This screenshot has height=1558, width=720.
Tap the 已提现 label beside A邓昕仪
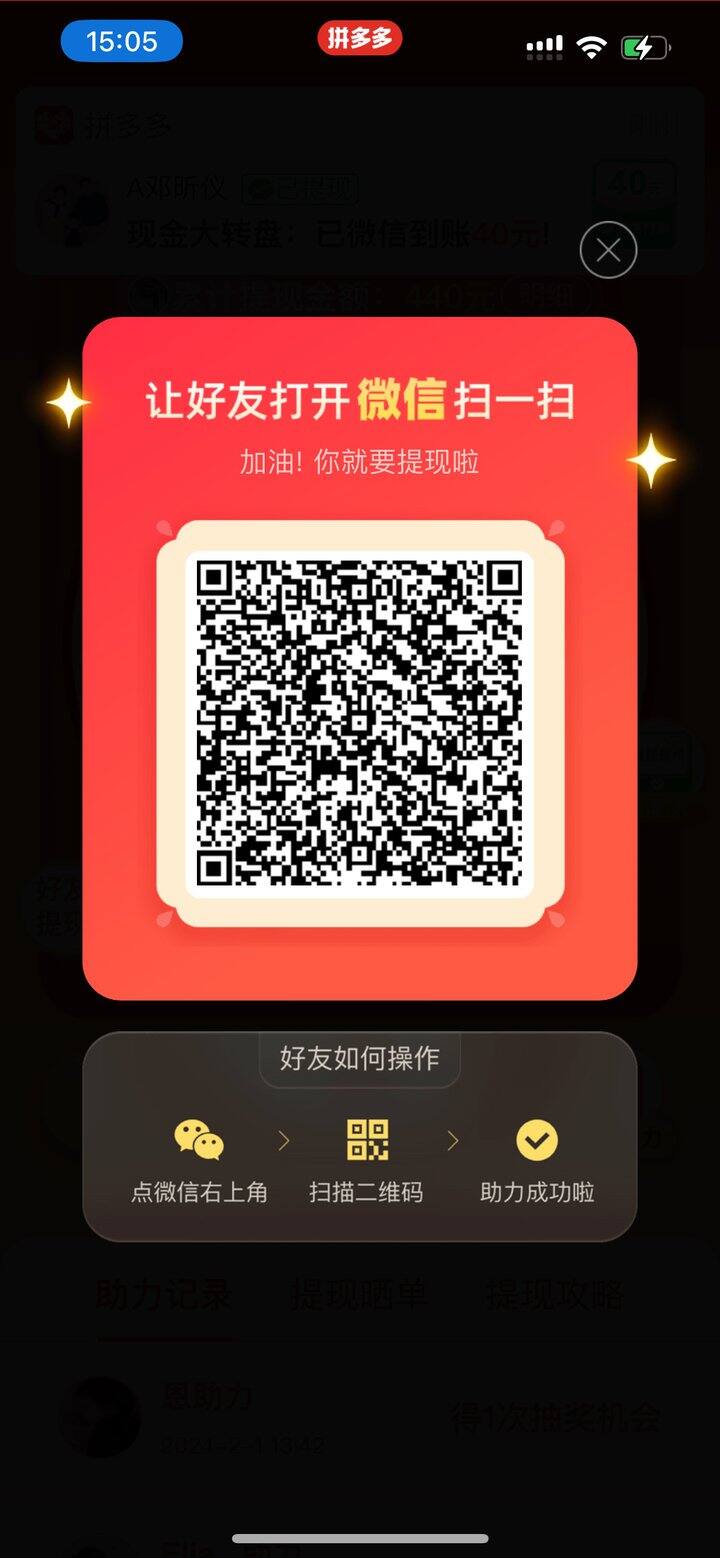(299, 189)
